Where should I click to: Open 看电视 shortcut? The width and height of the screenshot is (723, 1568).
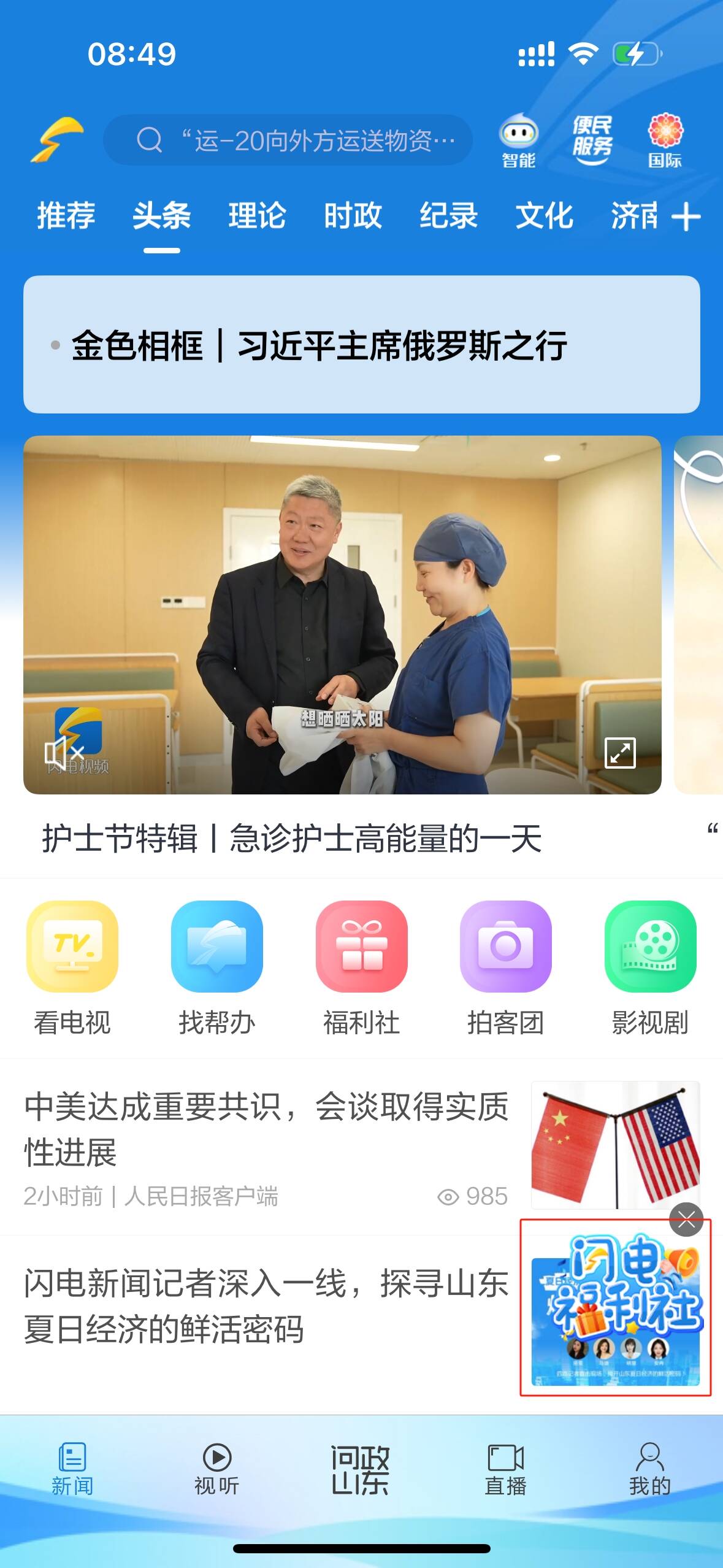(x=72, y=968)
